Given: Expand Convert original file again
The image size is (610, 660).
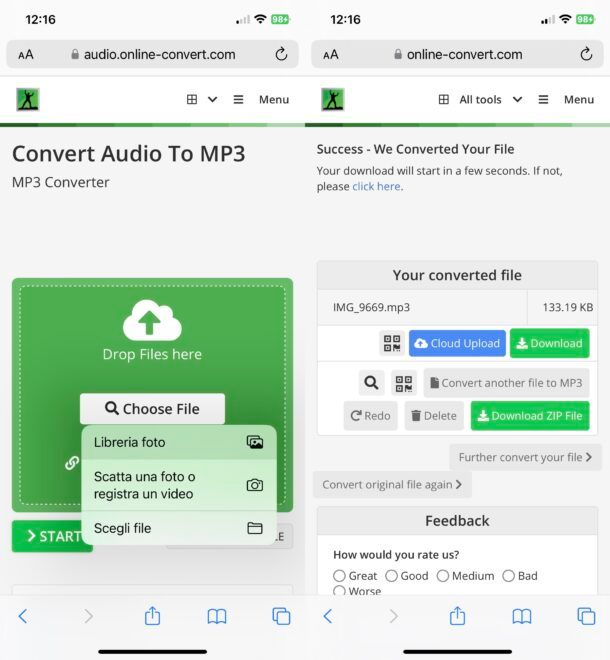Looking at the screenshot, I should click(392, 484).
